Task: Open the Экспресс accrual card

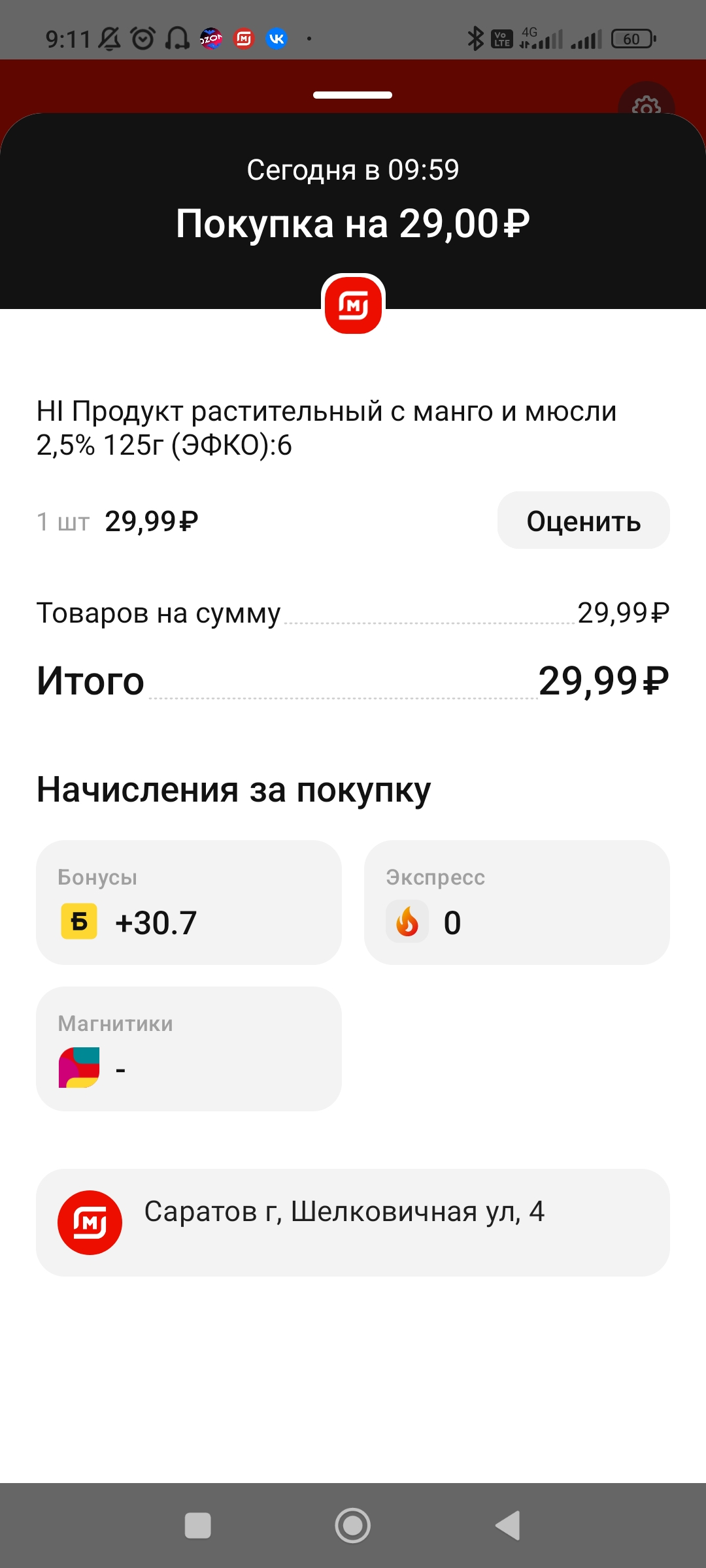Action: pyautogui.click(x=517, y=902)
